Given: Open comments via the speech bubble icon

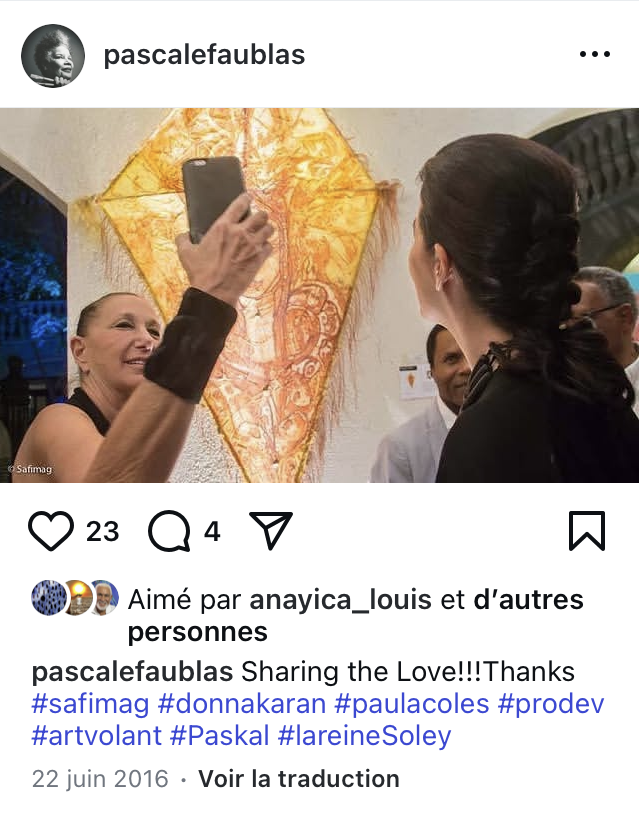Looking at the screenshot, I should coord(169,531).
